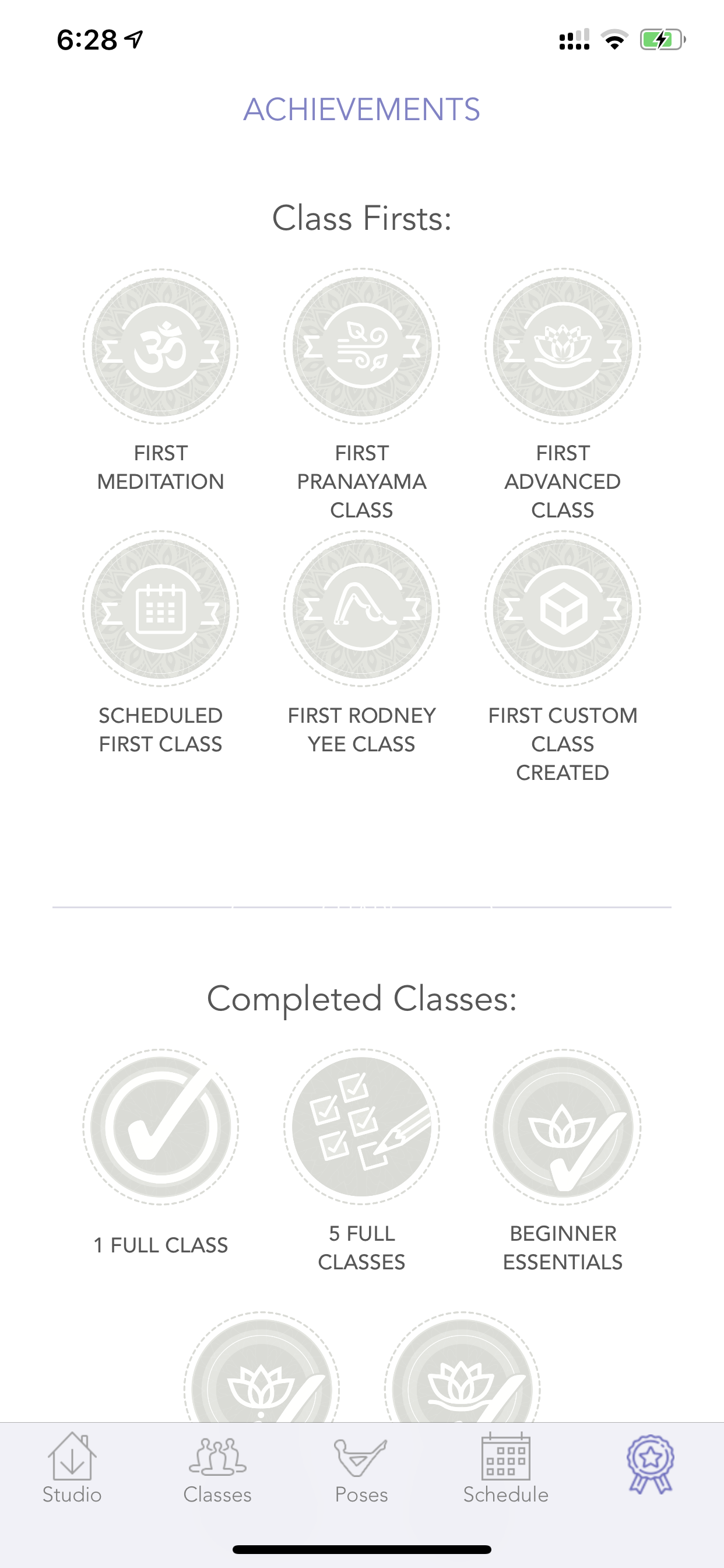Screen dimensions: 724x1568
Task: Tap the First Meditation badge
Action: 161,346
